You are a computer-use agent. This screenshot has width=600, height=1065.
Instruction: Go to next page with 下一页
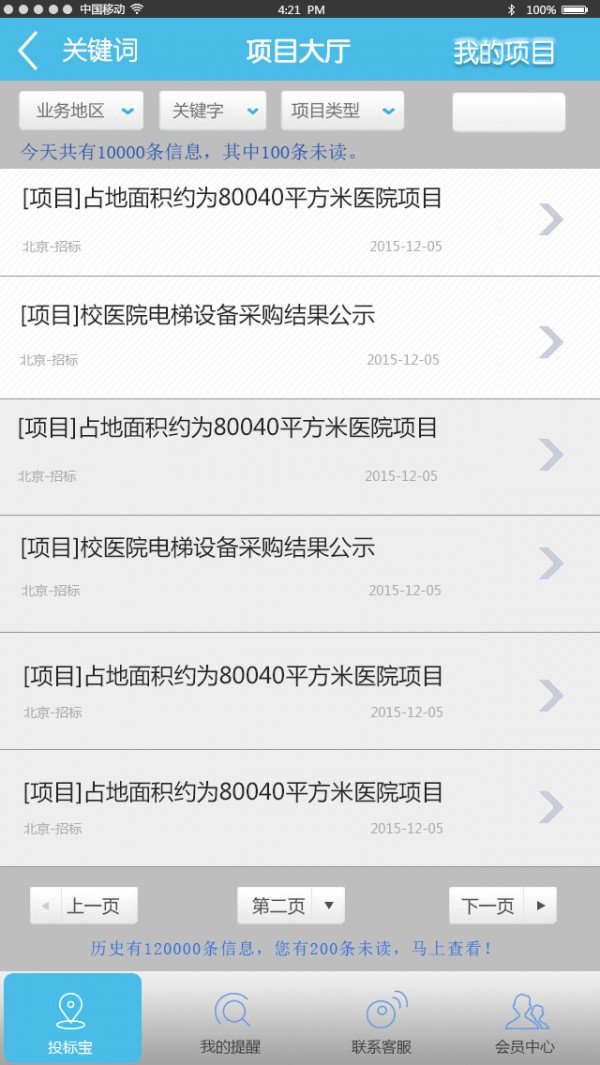point(502,906)
